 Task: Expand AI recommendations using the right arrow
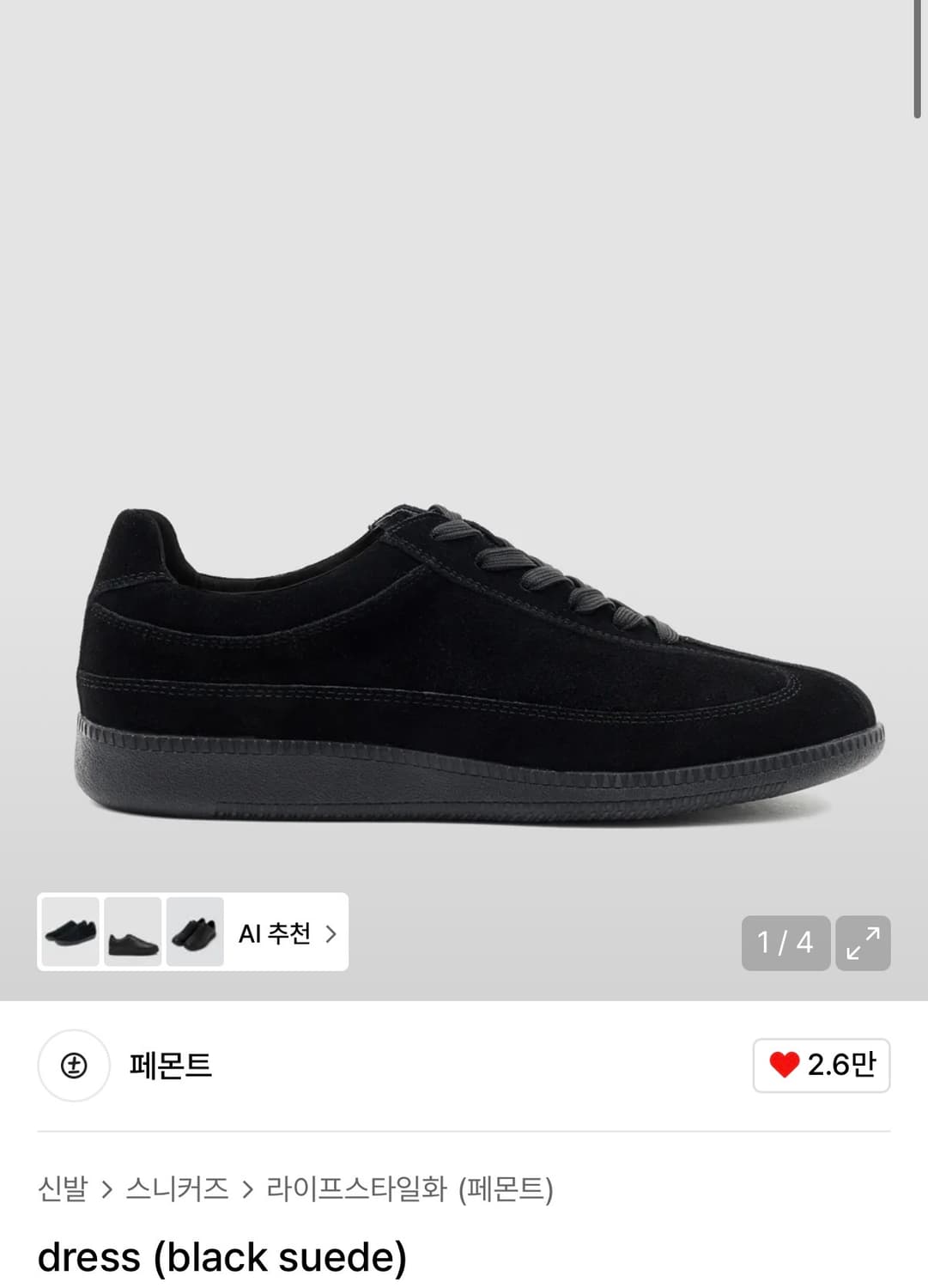330,934
